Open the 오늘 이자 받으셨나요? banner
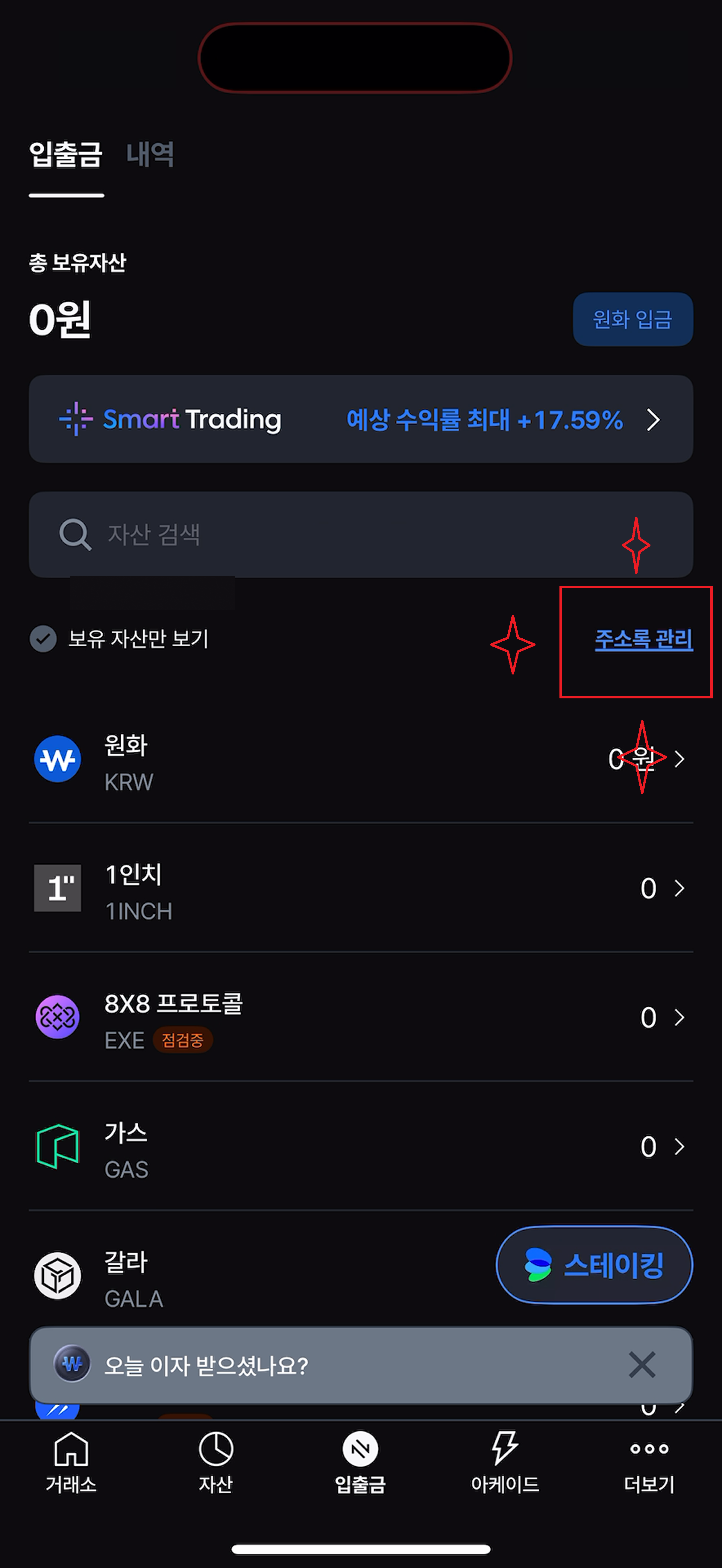 pos(304,1365)
